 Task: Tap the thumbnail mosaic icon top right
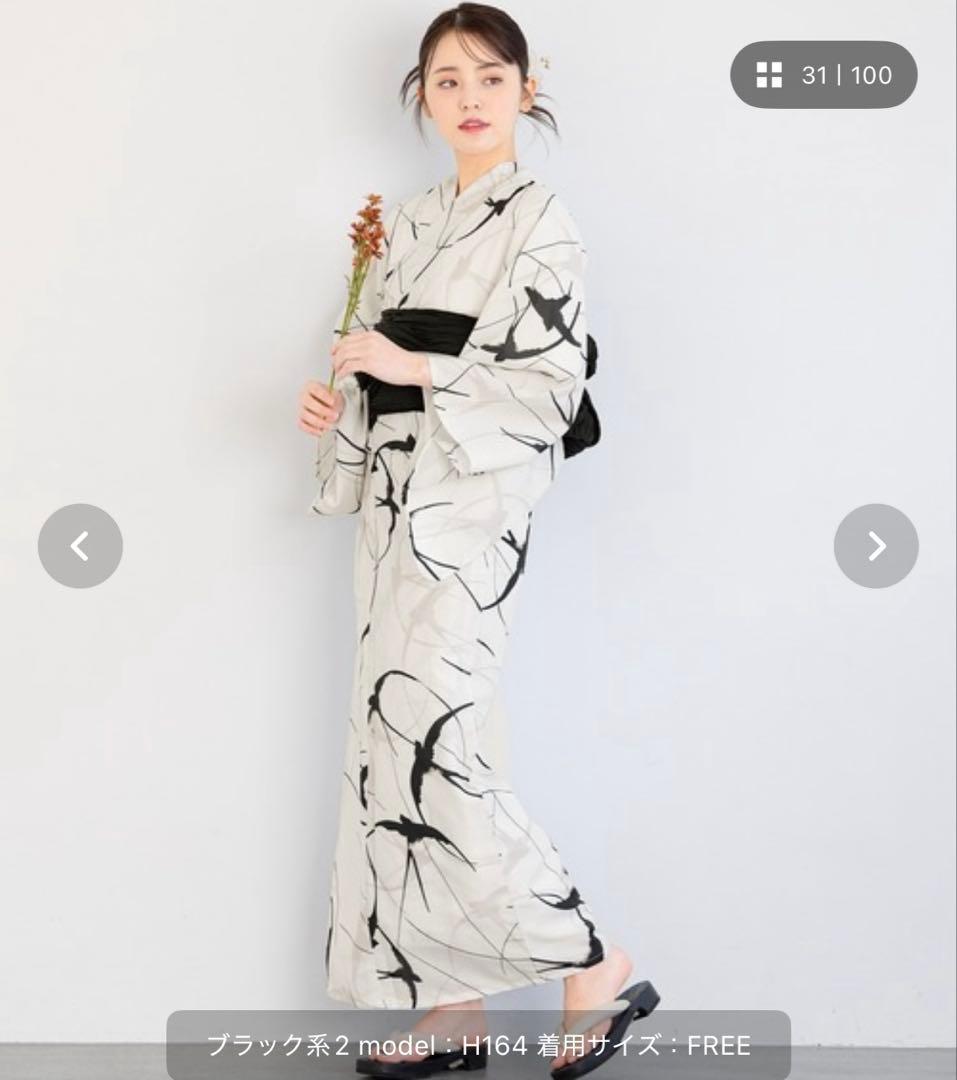pos(767,73)
